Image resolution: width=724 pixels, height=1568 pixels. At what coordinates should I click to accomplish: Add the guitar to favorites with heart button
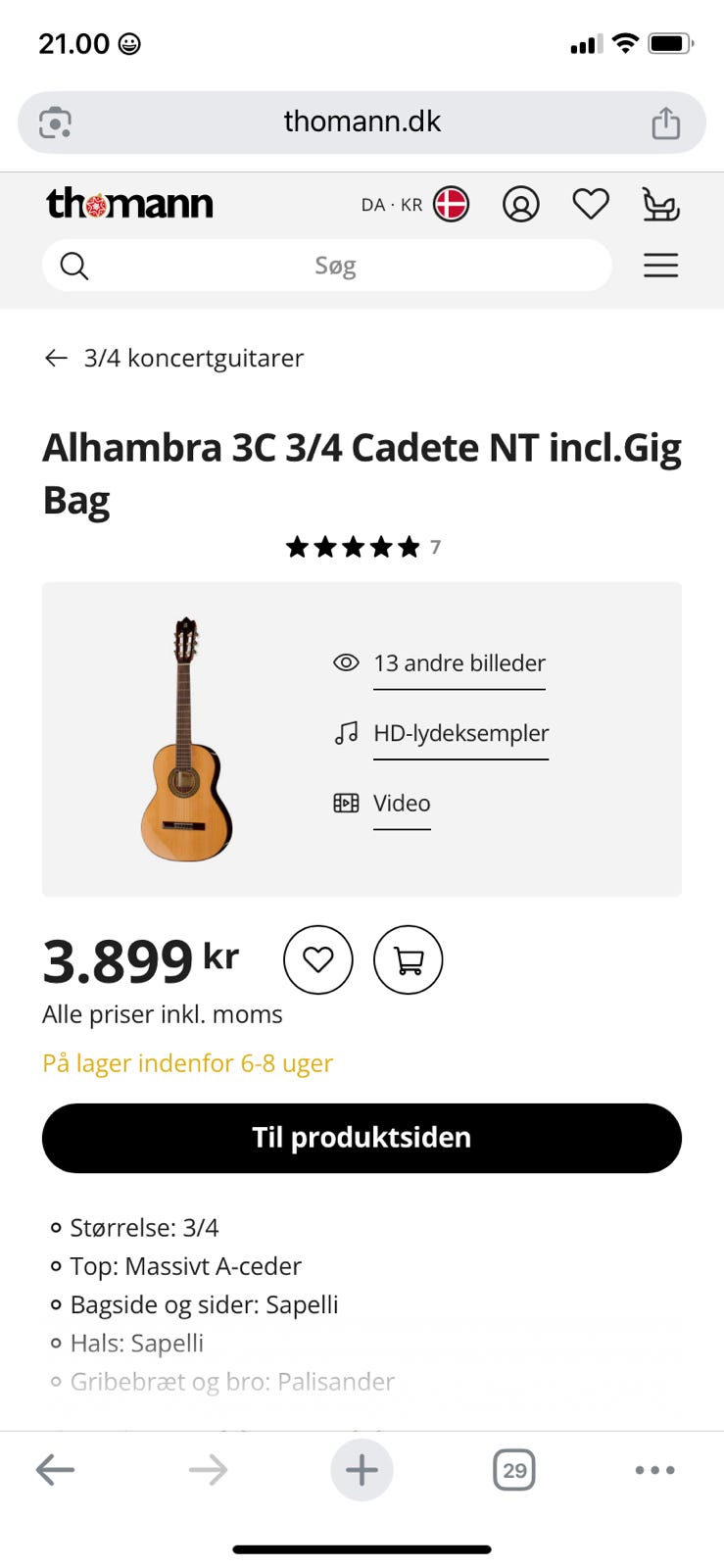point(317,959)
